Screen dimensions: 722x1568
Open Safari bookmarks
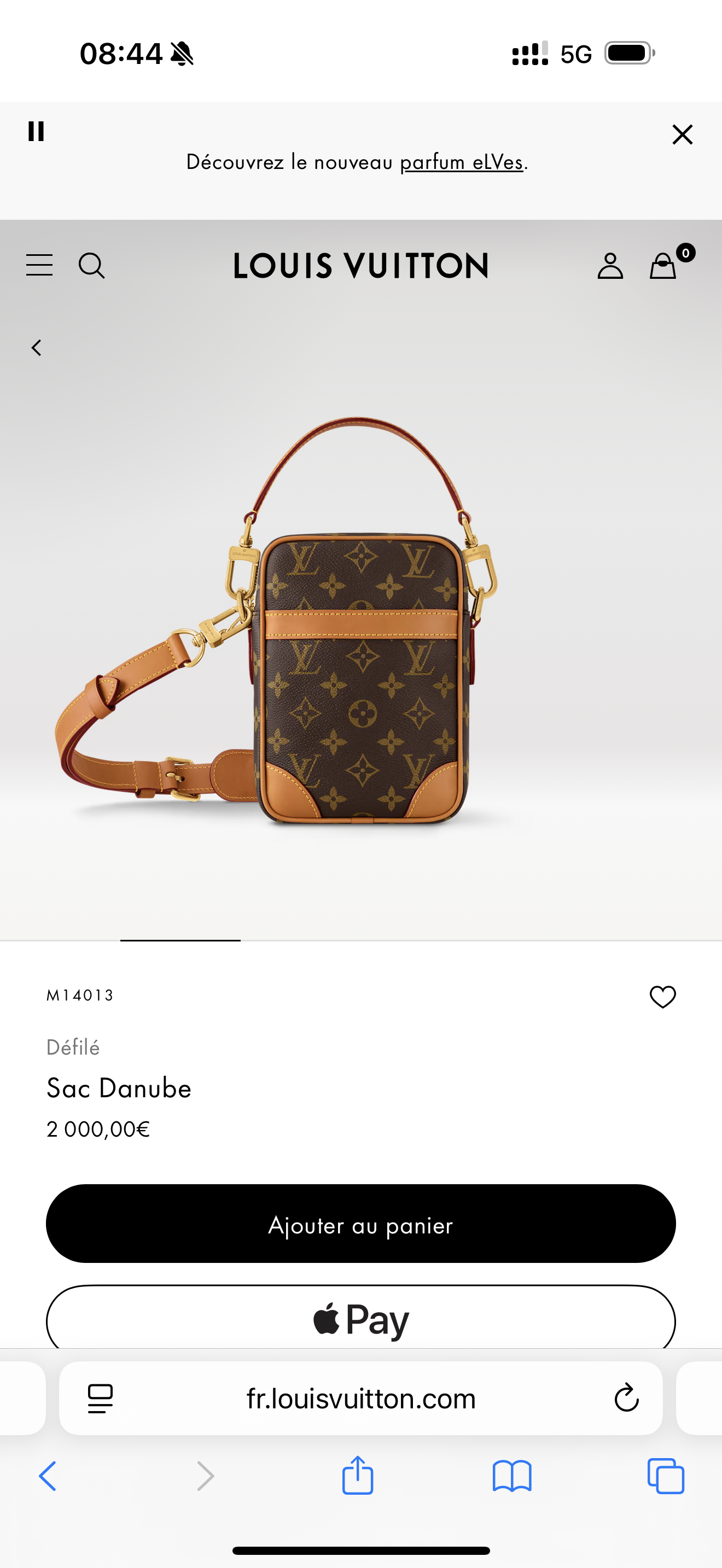tap(512, 1476)
